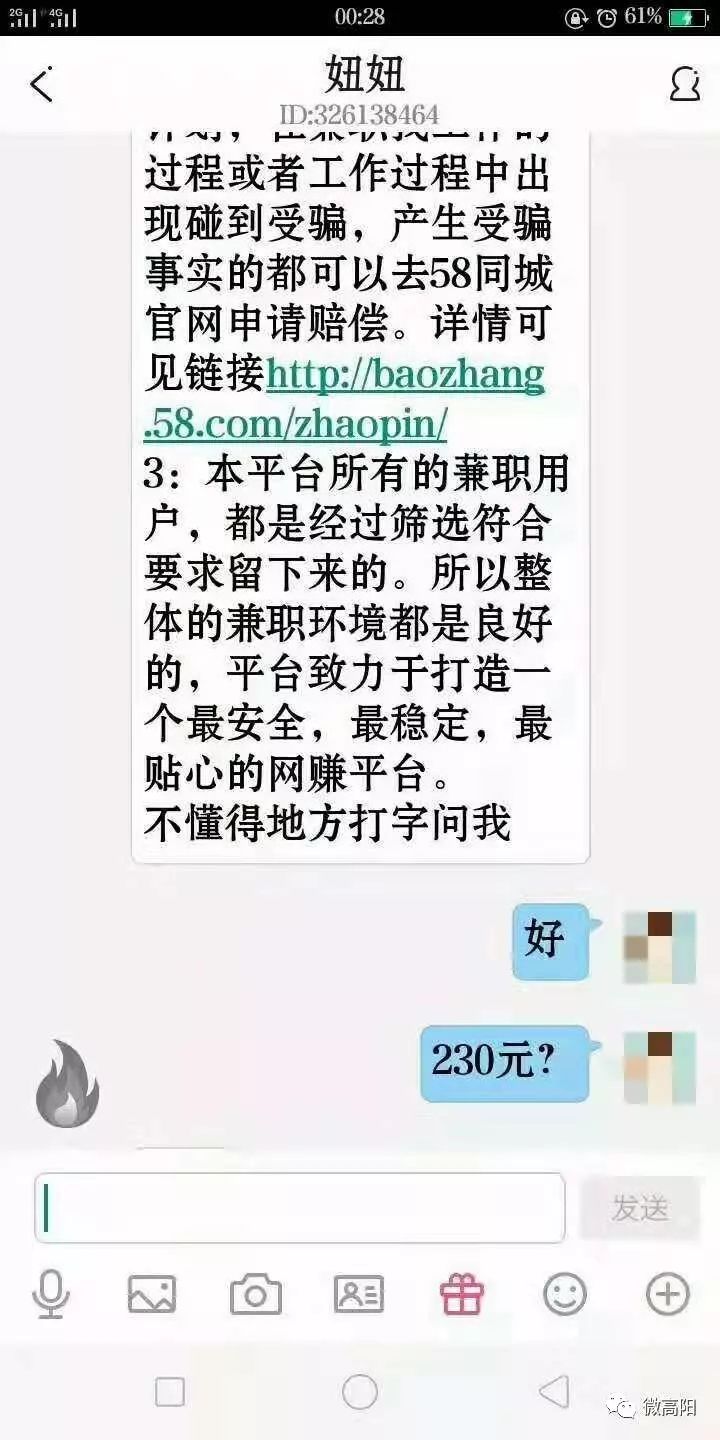The width and height of the screenshot is (720, 1440).
Task: Tap the flame icon
Action: [67, 1083]
